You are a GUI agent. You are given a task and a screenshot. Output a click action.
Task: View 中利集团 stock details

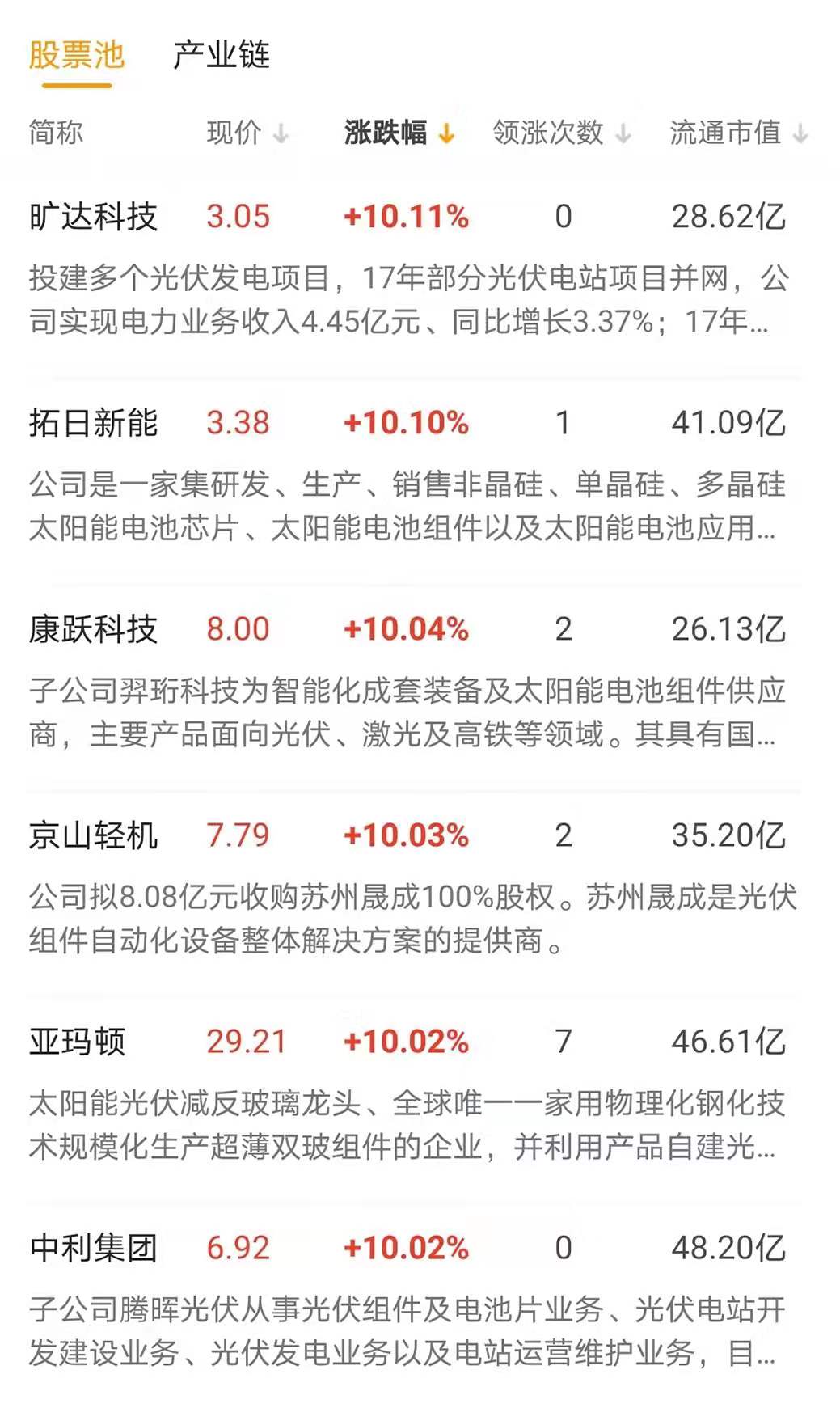coord(93,1248)
